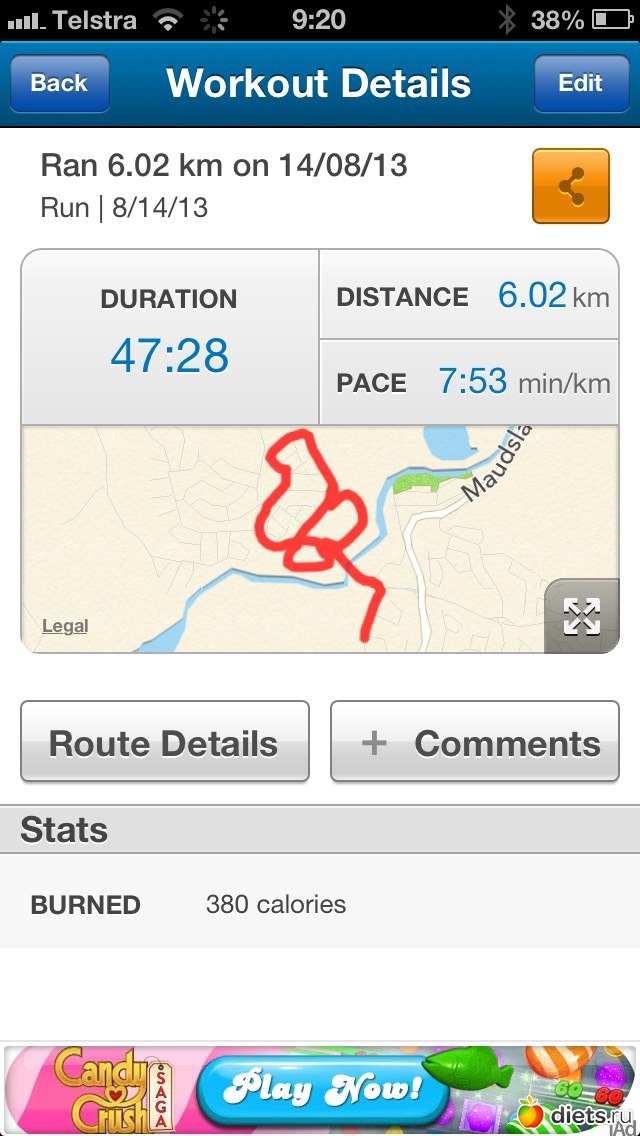The image size is (640, 1136).
Task: Share the workout via orange share icon
Action: tap(571, 186)
